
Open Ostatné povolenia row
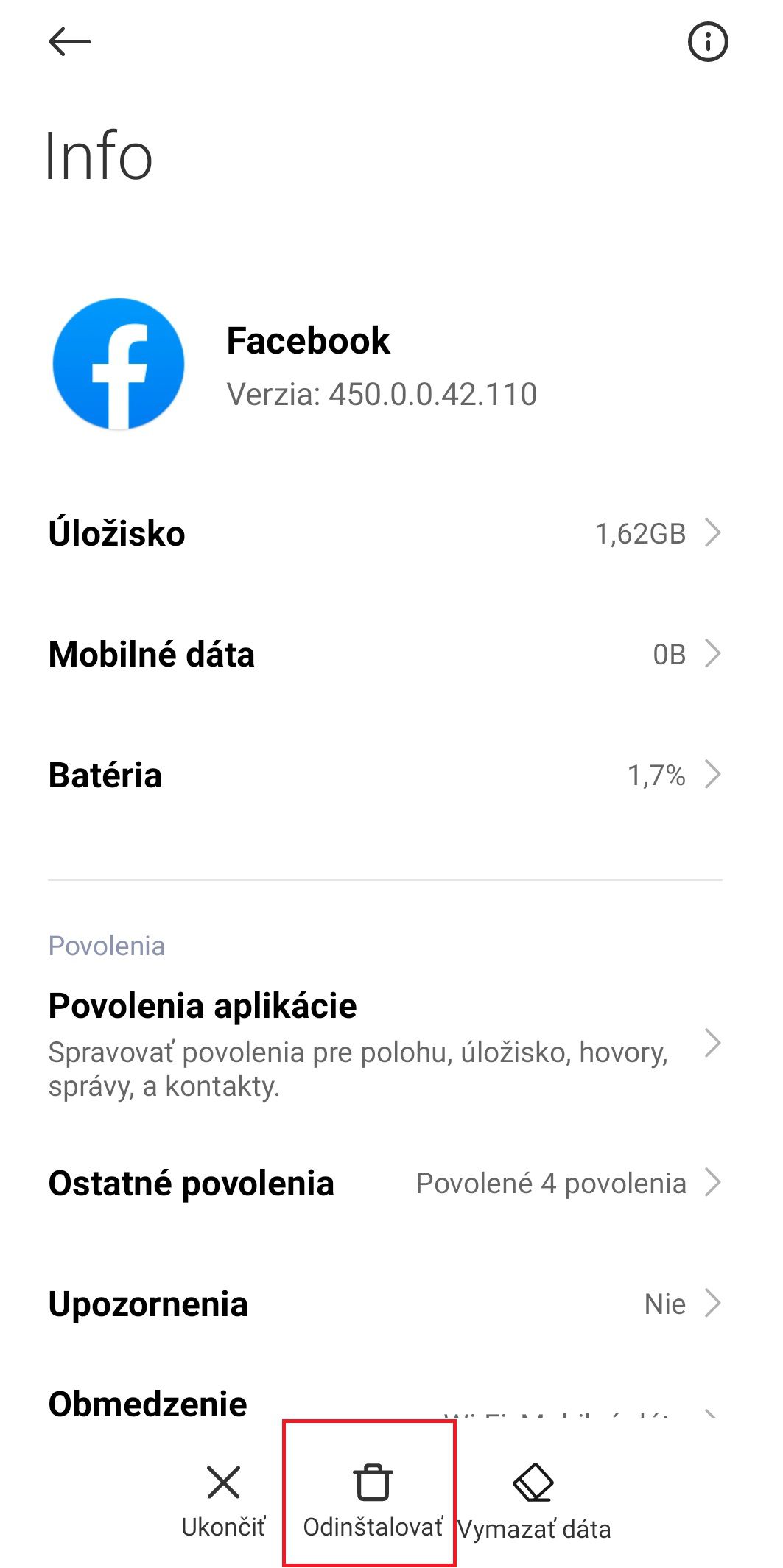[x=385, y=1183]
